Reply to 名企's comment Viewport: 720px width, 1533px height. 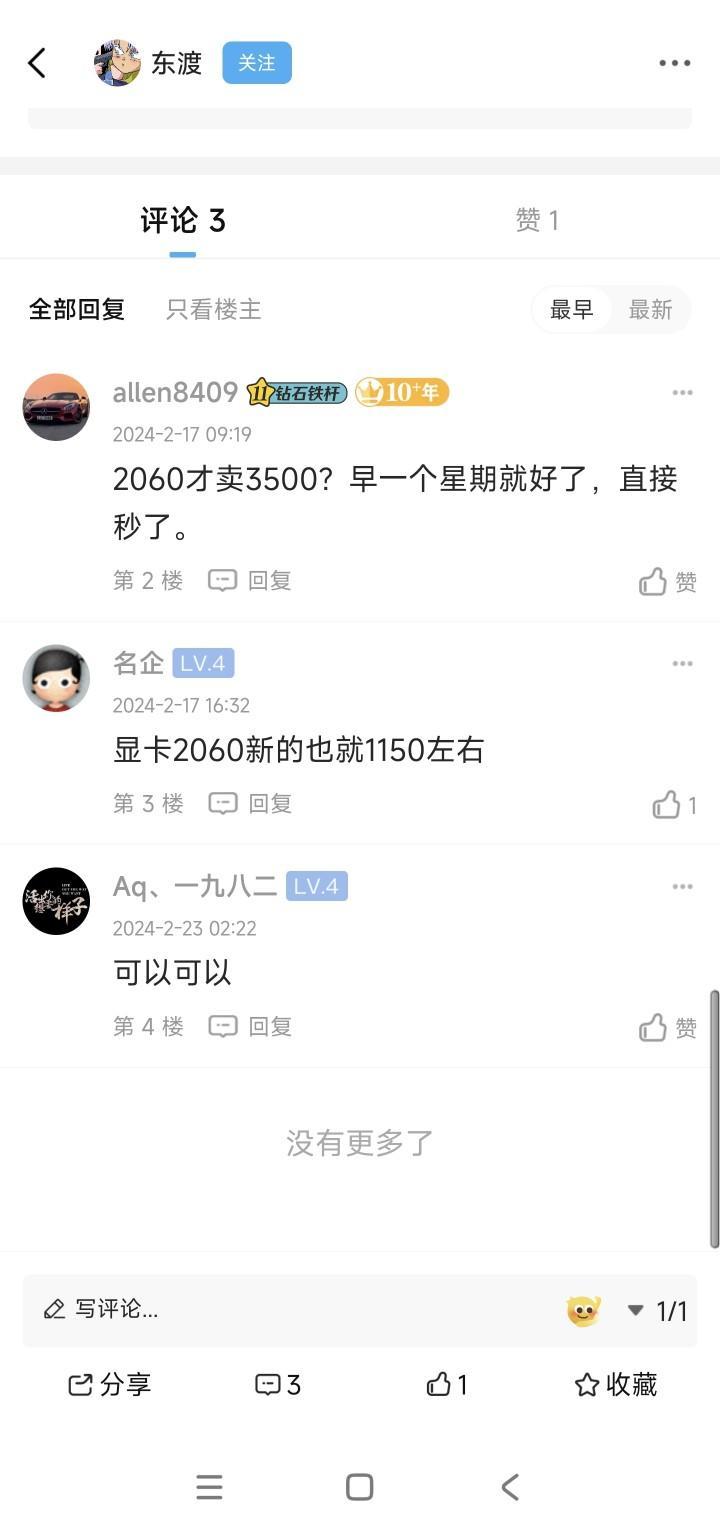click(250, 803)
